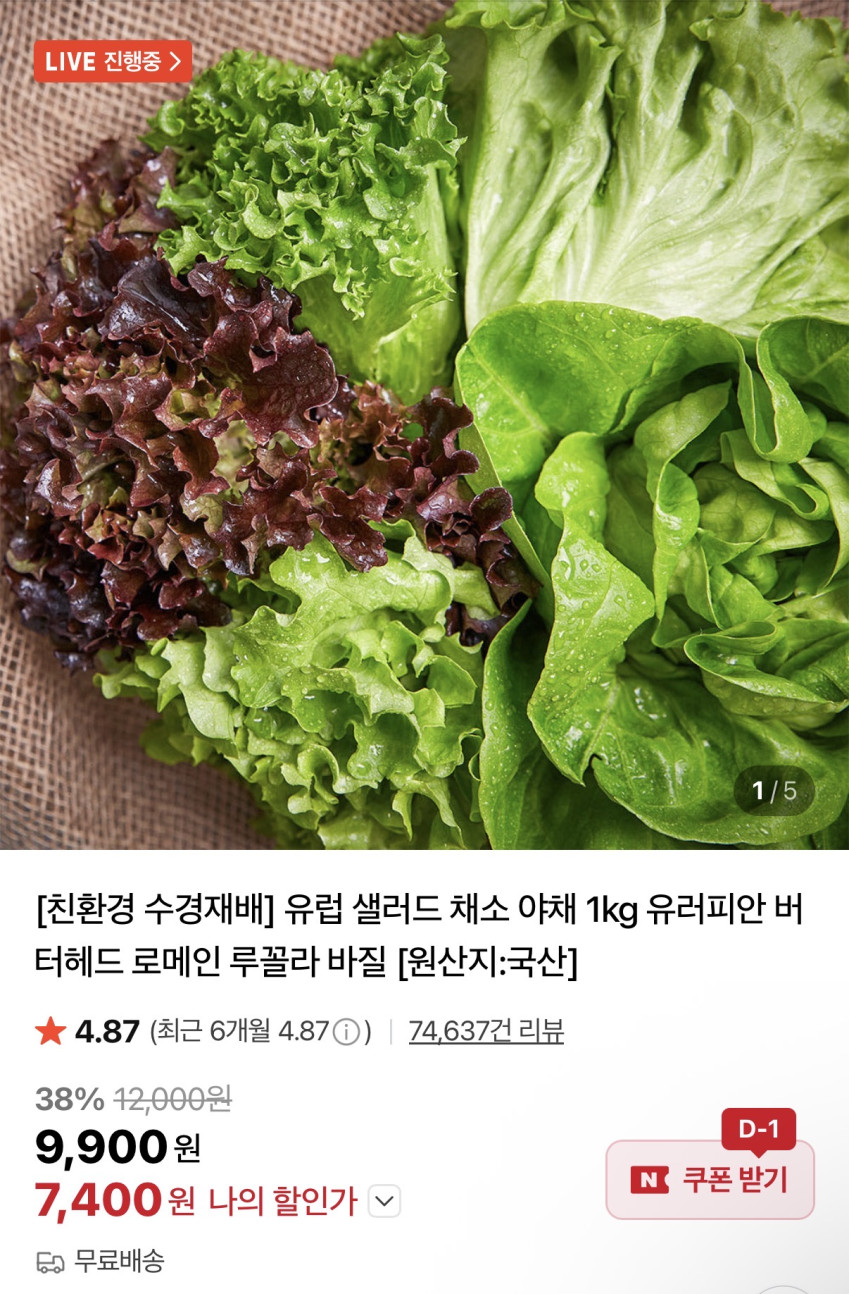849x1294 pixels.
Task: Get the coupon with 쿠폰 받기
Action: tap(710, 1180)
